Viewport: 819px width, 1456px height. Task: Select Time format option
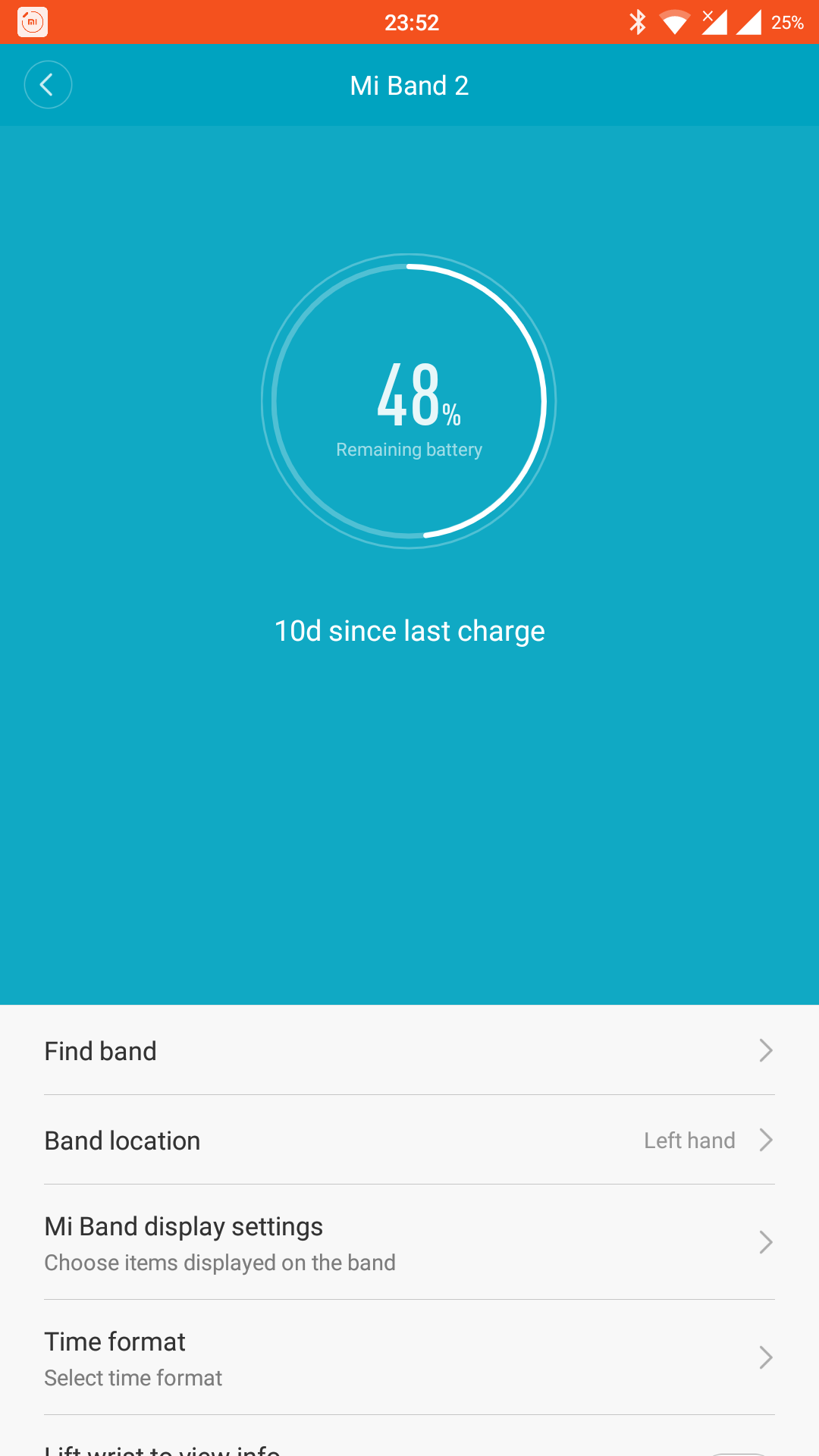pyautogui.click(x=409, y=1357)
